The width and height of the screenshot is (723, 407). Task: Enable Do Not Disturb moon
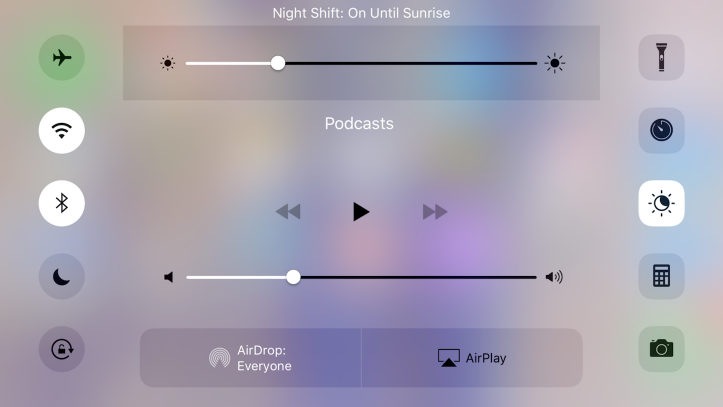coord(62,277)
